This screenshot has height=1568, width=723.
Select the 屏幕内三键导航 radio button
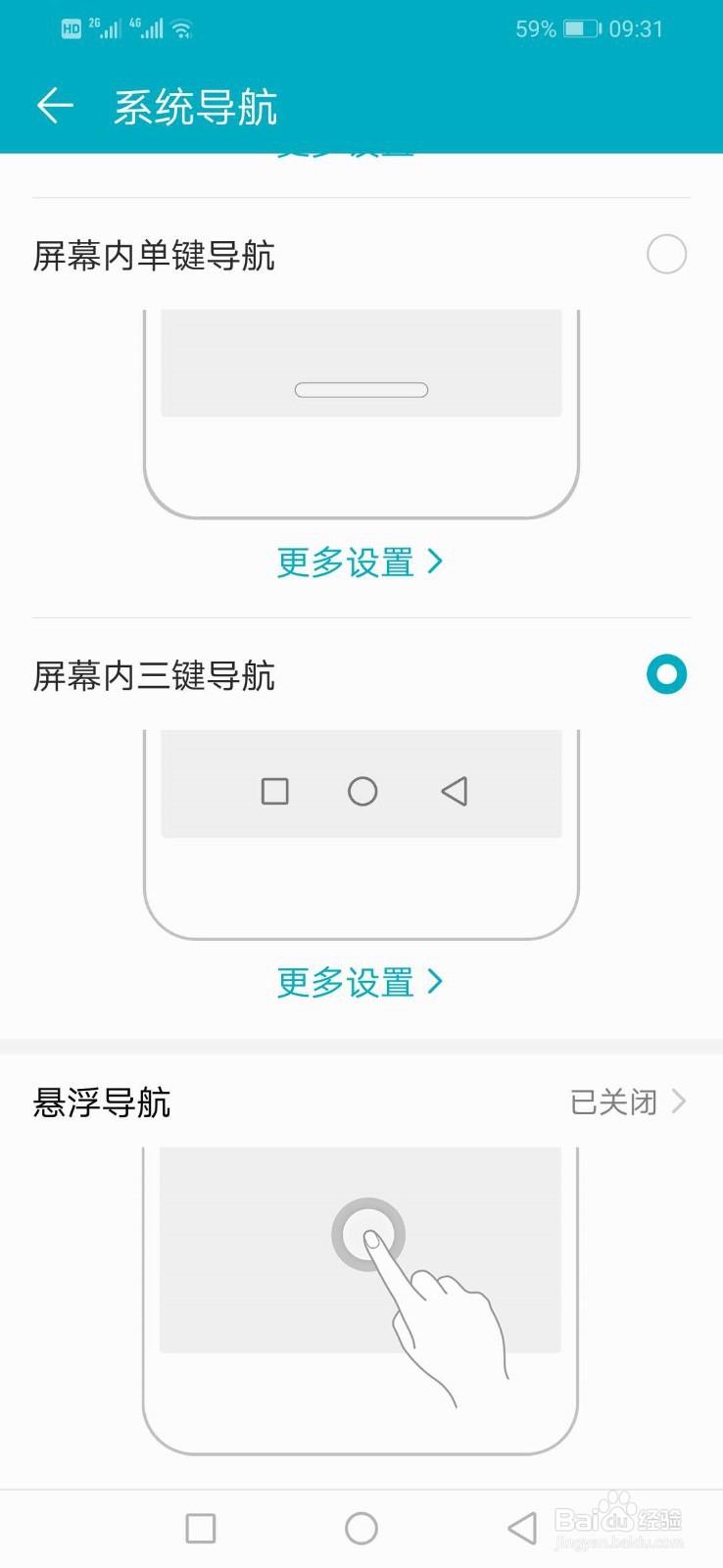(x=665, y=674)
